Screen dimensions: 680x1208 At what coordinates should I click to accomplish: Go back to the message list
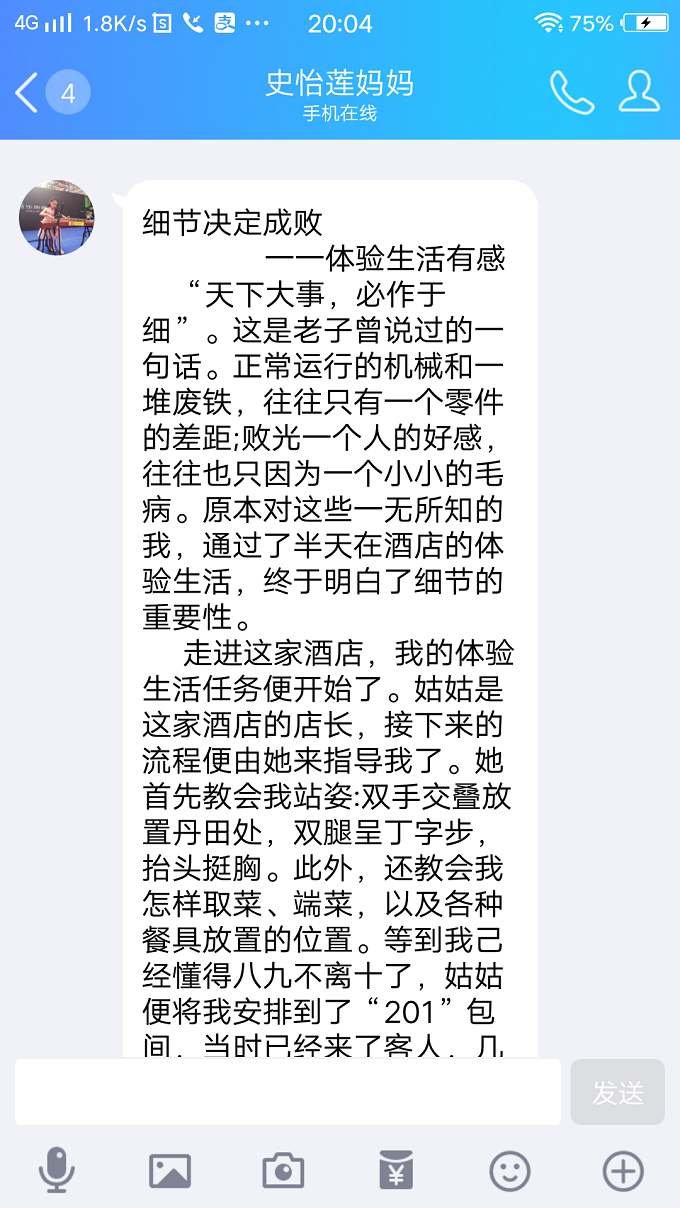[28, 93]
